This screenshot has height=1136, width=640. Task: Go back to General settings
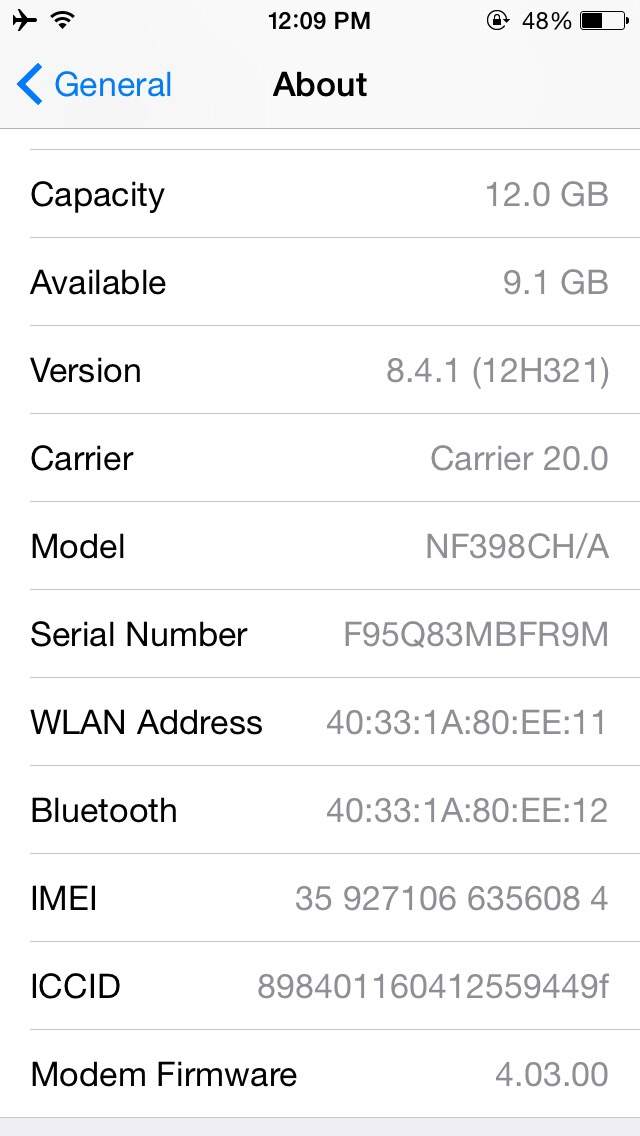(x=94, y=85)
